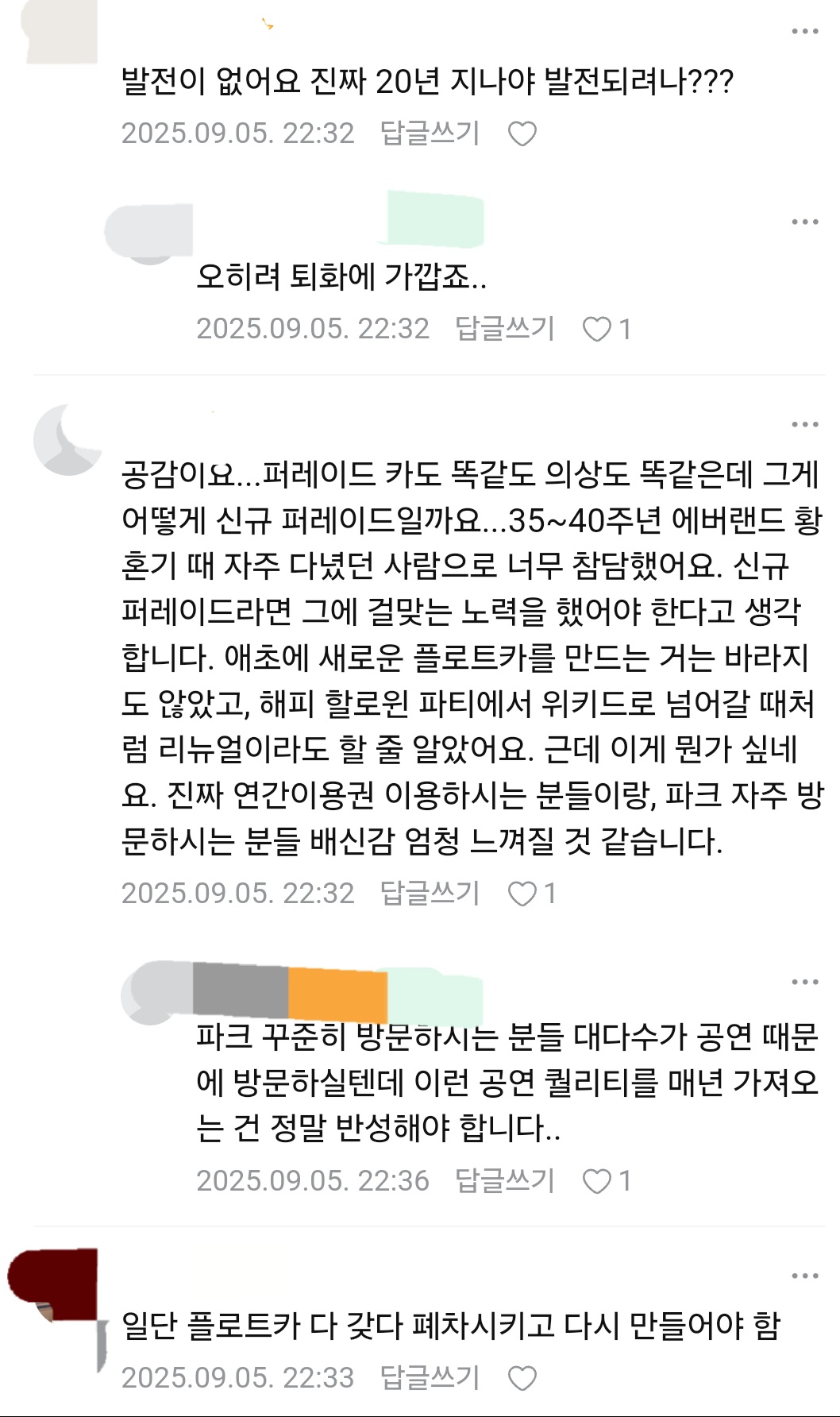Screen dimensions: 840x1417
Task: Like the long comment starting '공감이요...퍼레이드'
Action: pos(522,894)
